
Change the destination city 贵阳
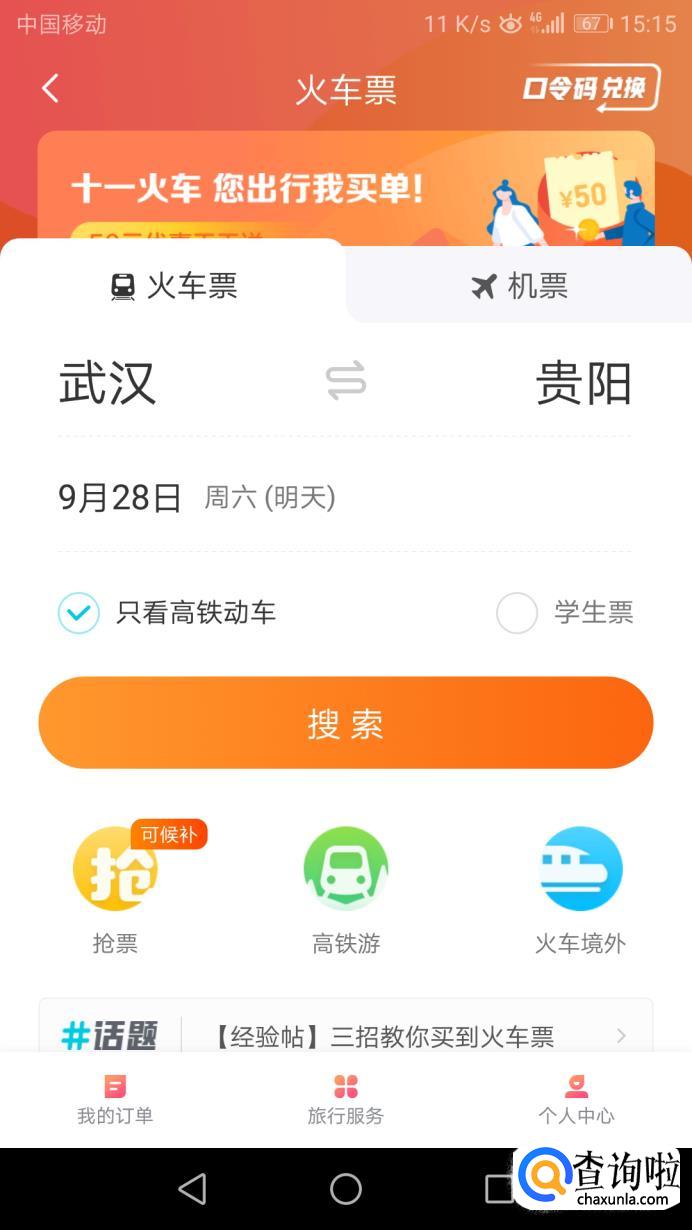click(x=583, y=384)
